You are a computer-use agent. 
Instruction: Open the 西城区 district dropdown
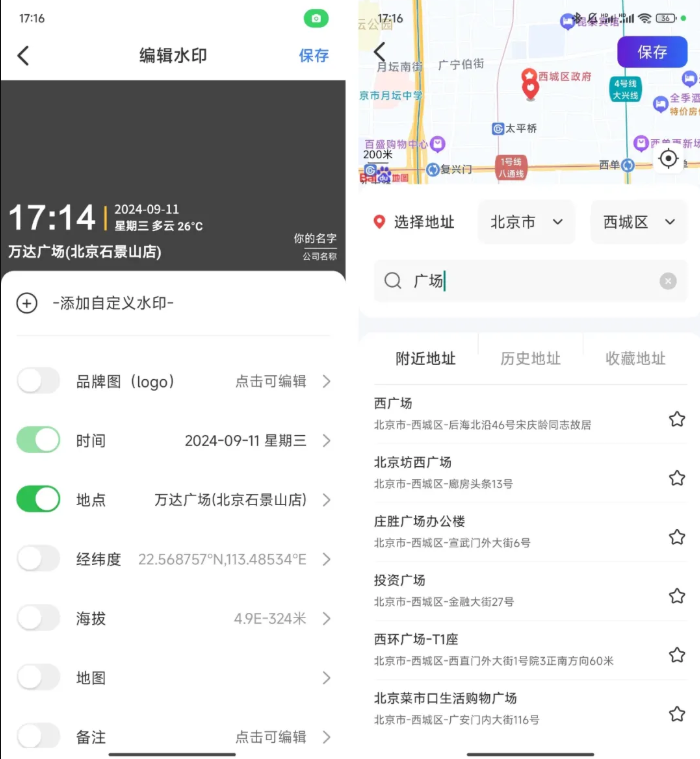pos(639,222)
